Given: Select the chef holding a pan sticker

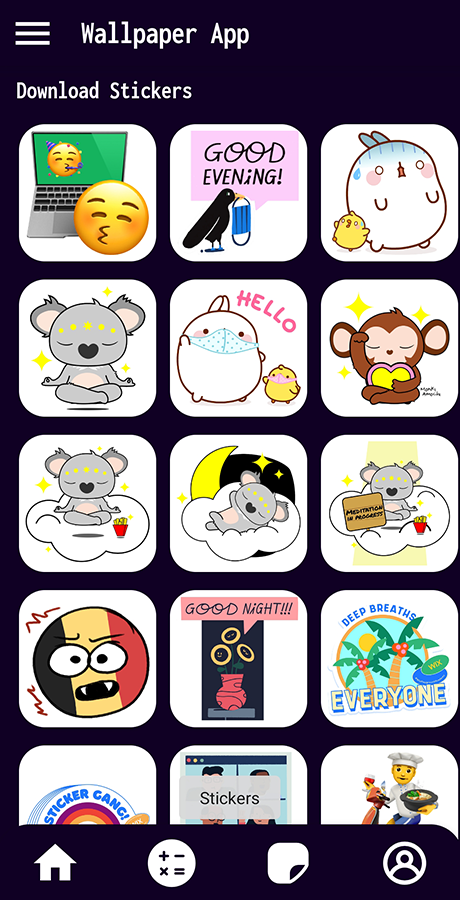Looking at the screenshot, I should [x=389, y=785].
